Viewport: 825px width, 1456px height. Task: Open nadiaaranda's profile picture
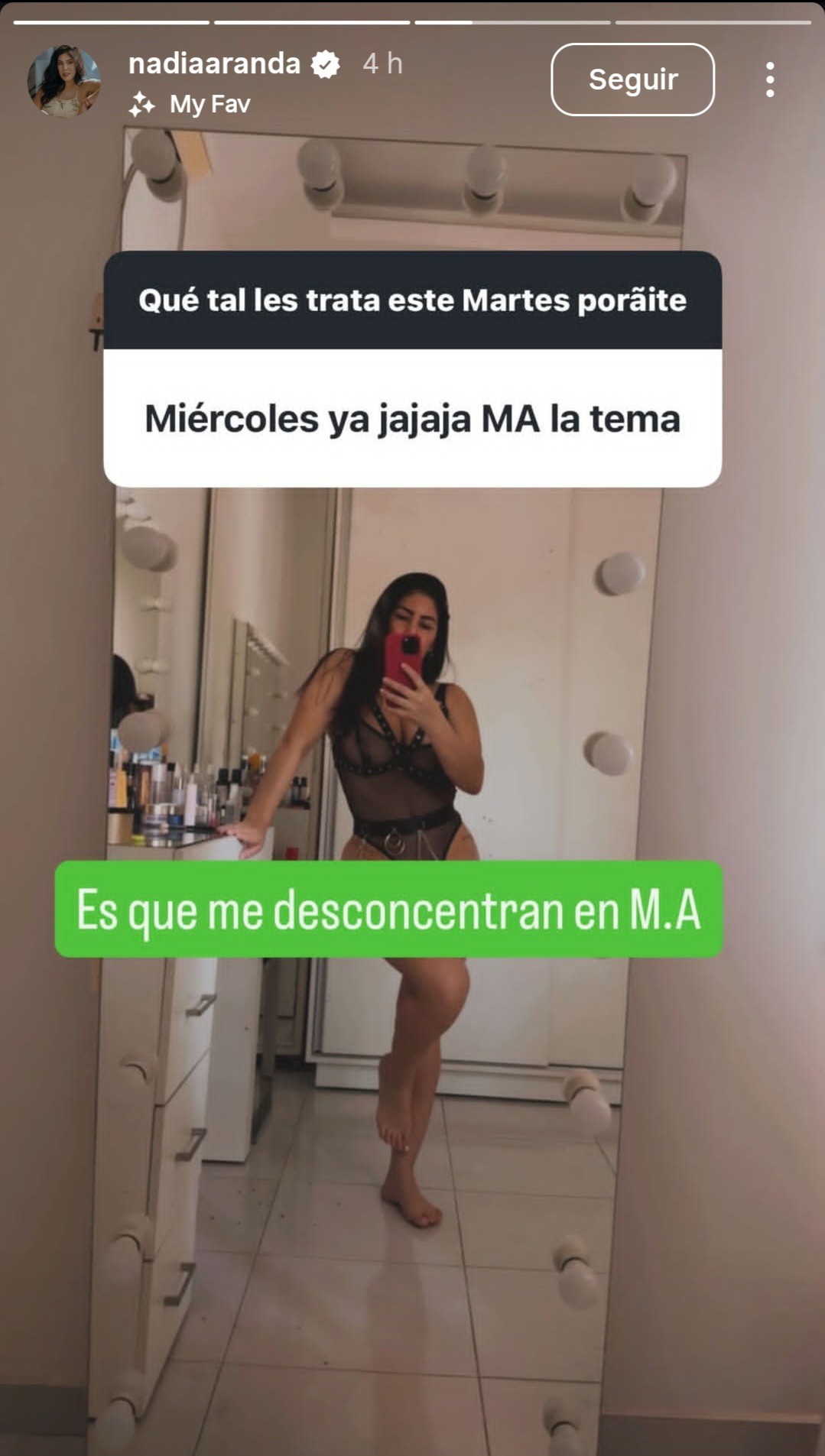[64, 81]
